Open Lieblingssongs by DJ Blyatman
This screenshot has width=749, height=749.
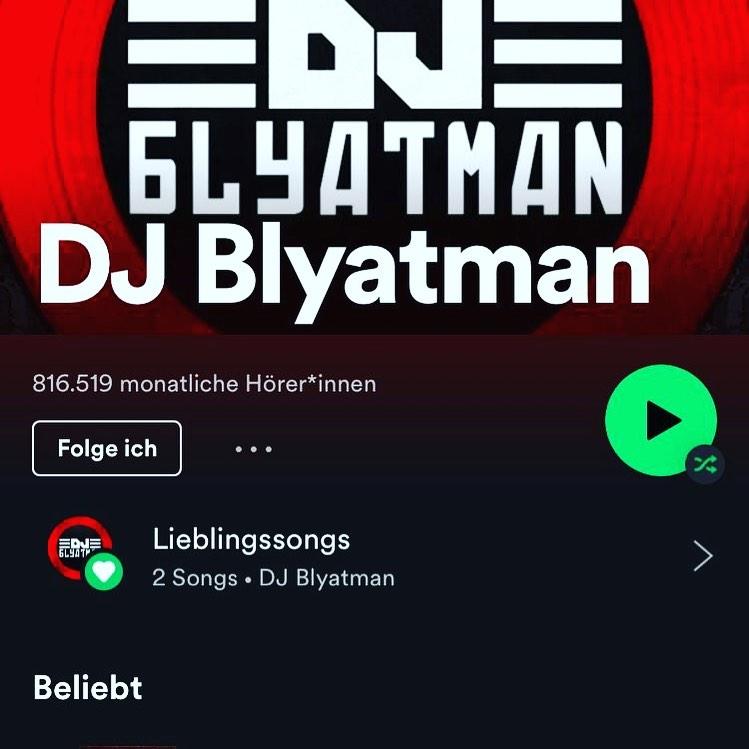click(380, 556)
